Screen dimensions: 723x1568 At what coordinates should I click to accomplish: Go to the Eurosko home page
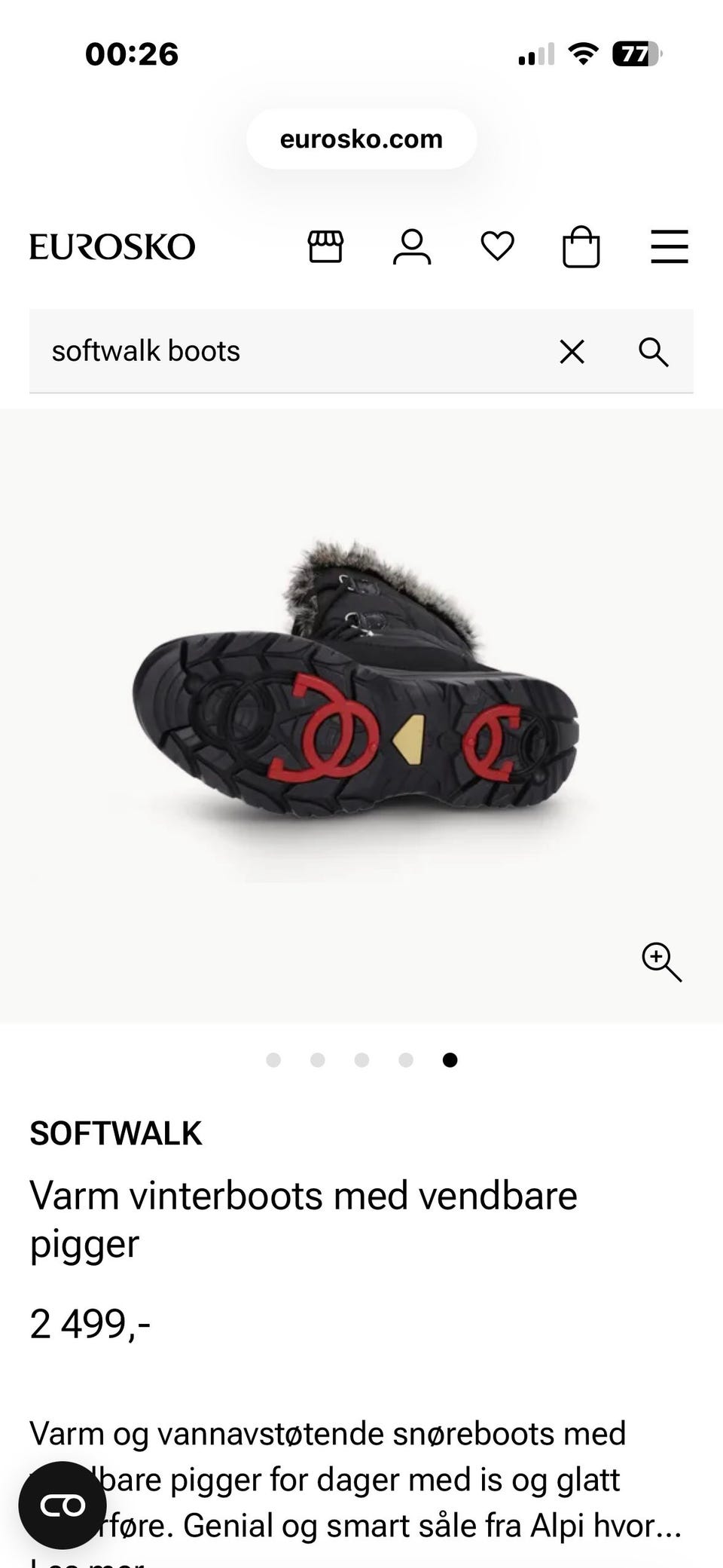[112, 246]
